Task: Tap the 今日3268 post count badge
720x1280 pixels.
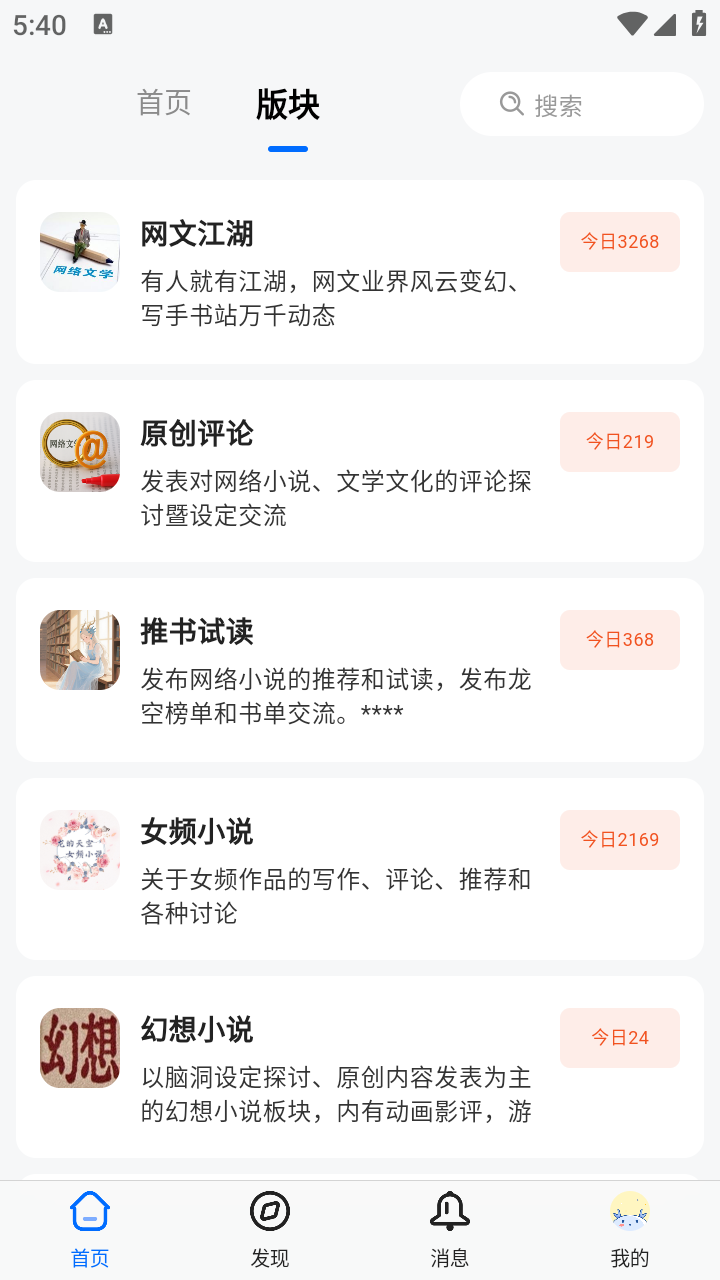Action: tap(619, 241)
